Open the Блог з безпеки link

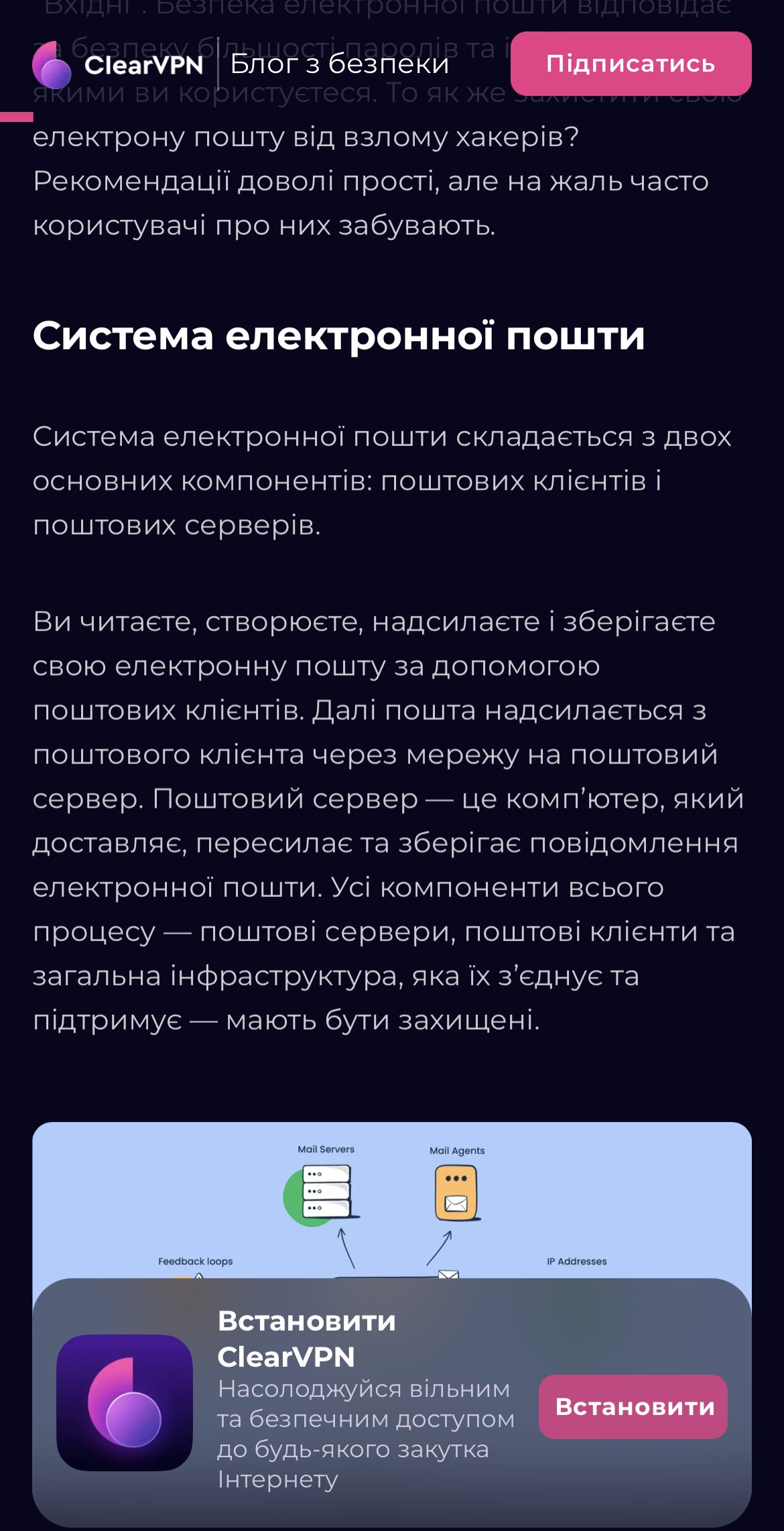[x=339, y=64]
